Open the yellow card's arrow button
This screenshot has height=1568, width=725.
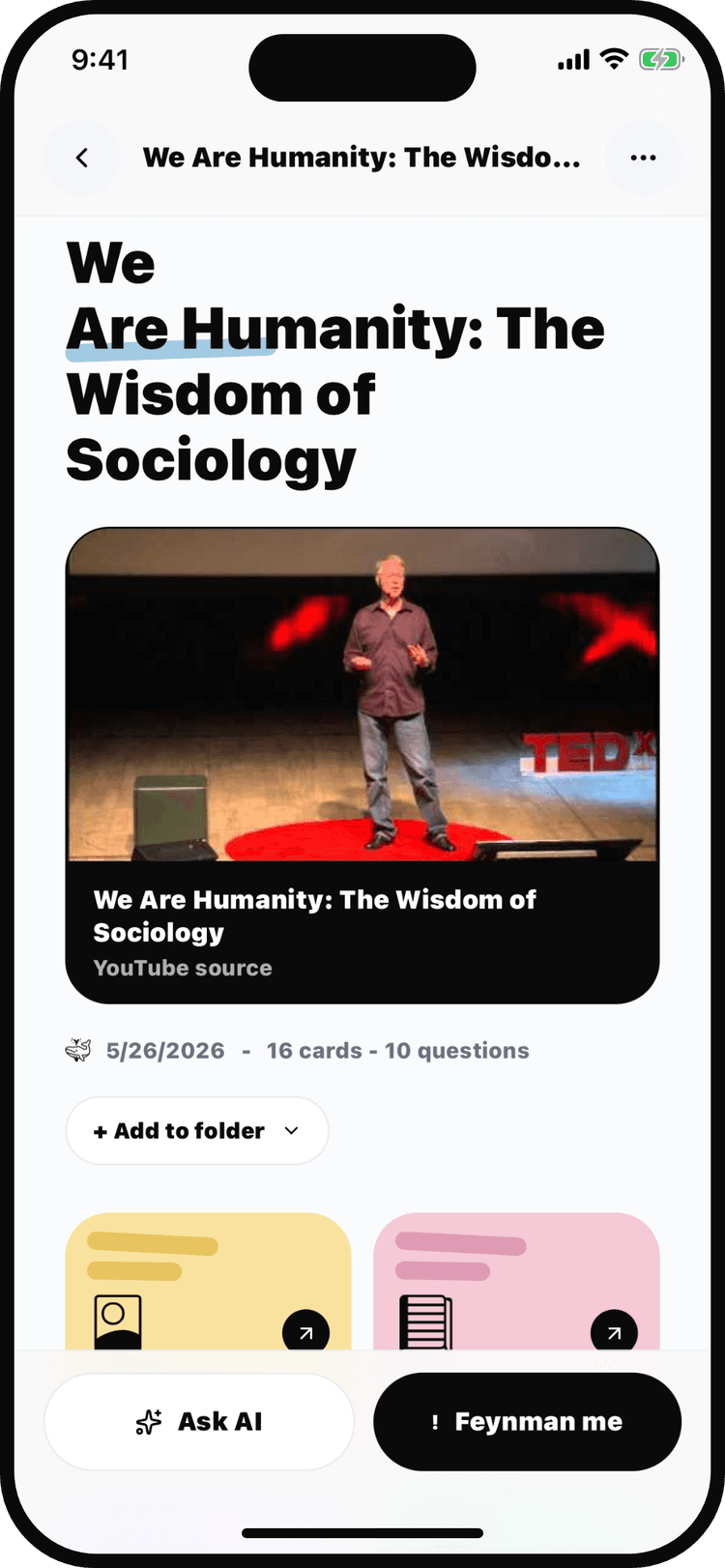(305, 1333)
